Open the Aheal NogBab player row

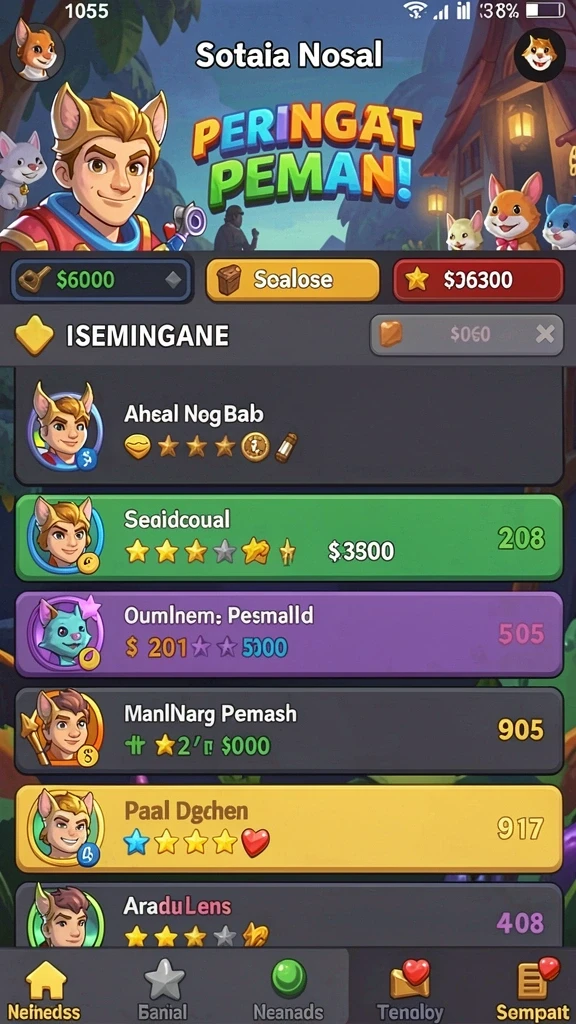pyautogui.click(x=288, y=426)
